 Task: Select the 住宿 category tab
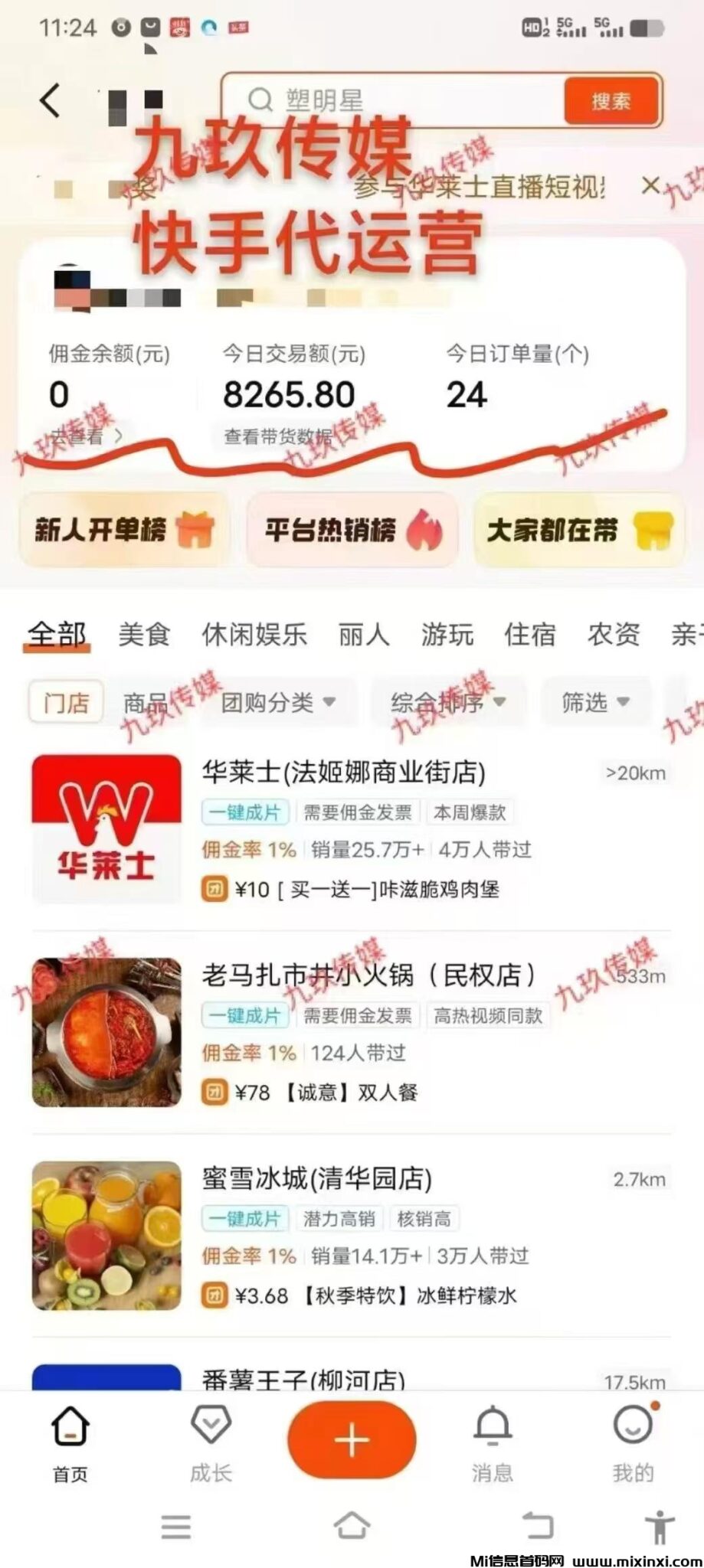point(529,635)
